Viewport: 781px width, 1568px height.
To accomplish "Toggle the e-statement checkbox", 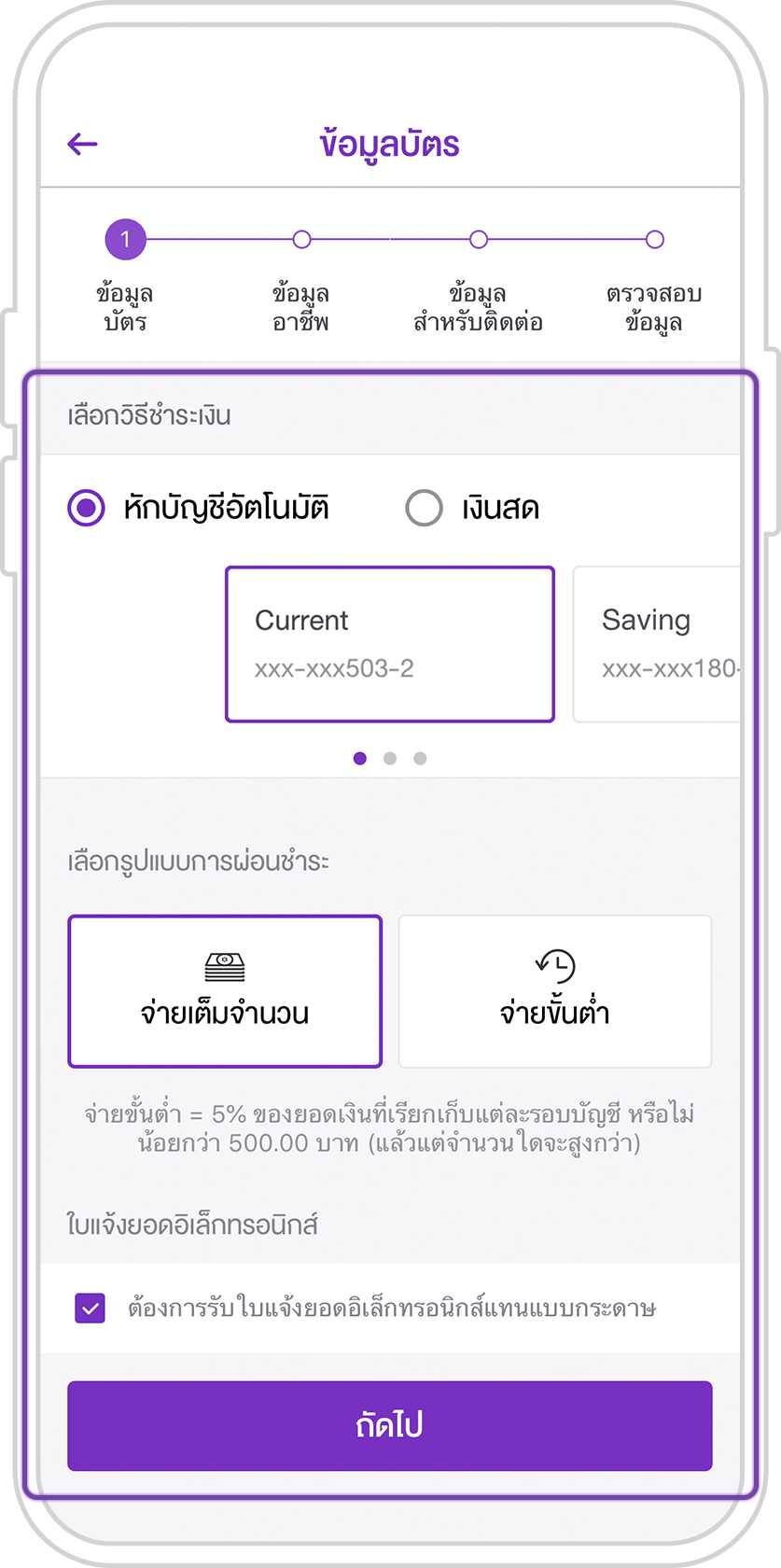I will 91,1309.
